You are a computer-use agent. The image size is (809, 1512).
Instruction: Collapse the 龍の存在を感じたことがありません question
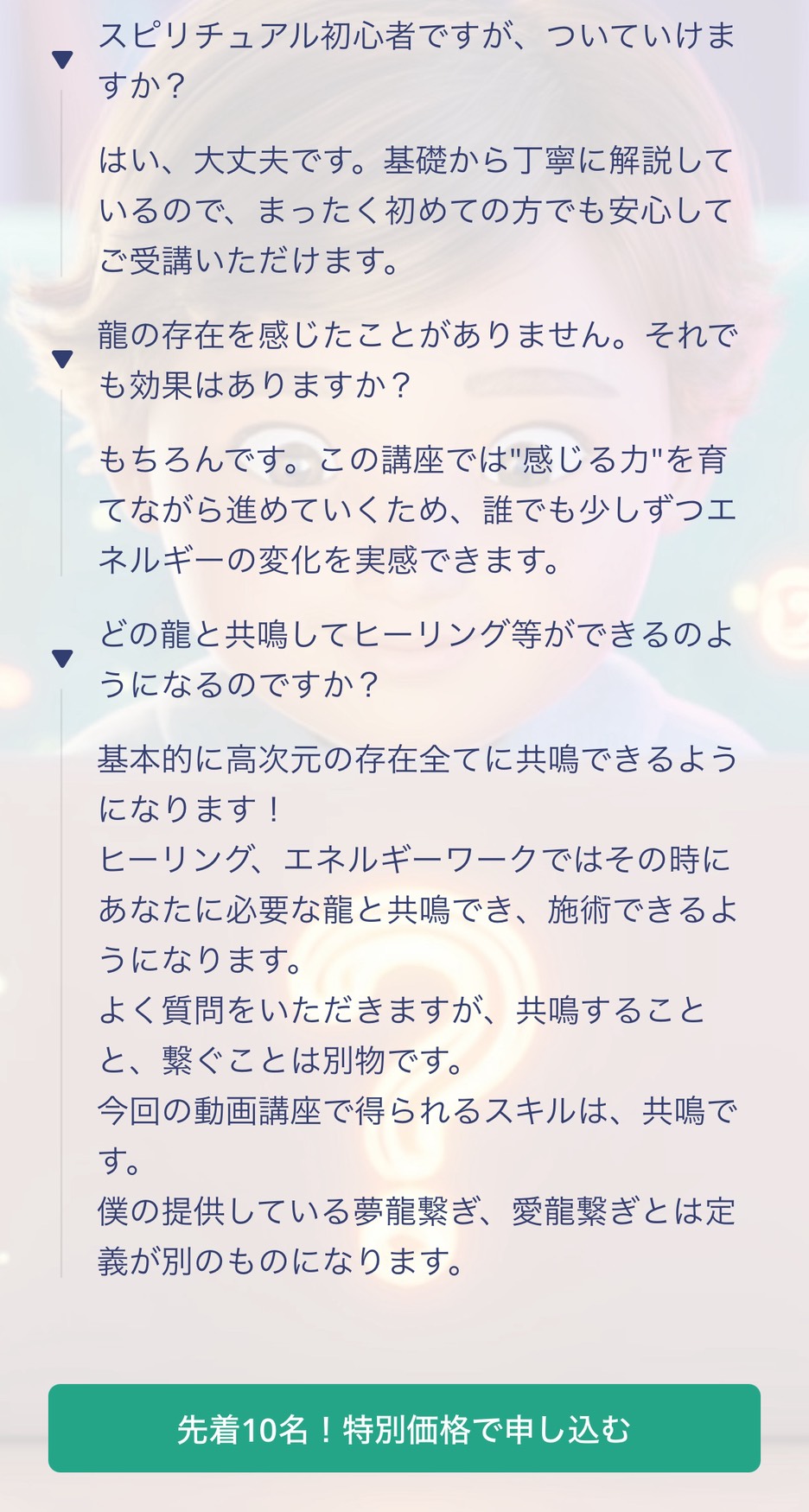62,359
